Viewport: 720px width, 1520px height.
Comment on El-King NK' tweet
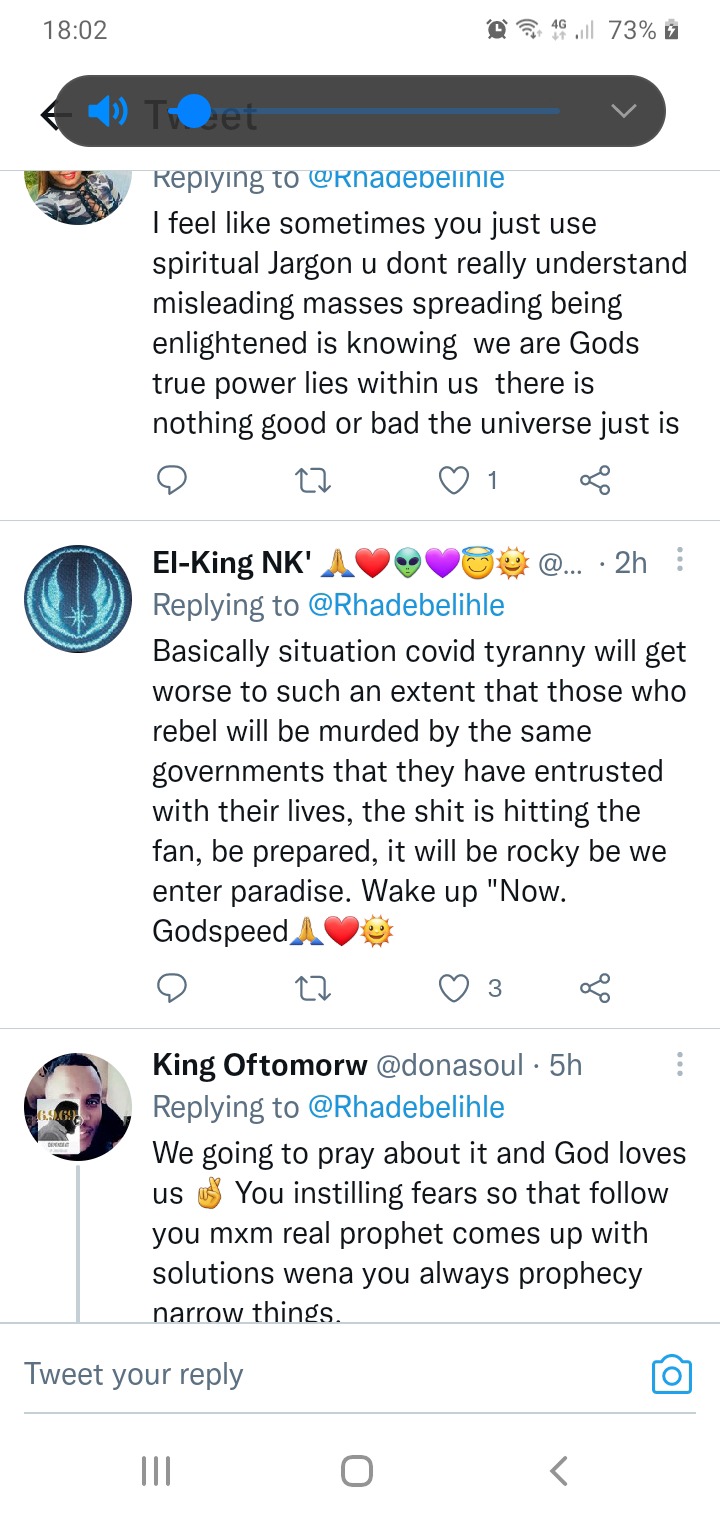click(172, 988)
